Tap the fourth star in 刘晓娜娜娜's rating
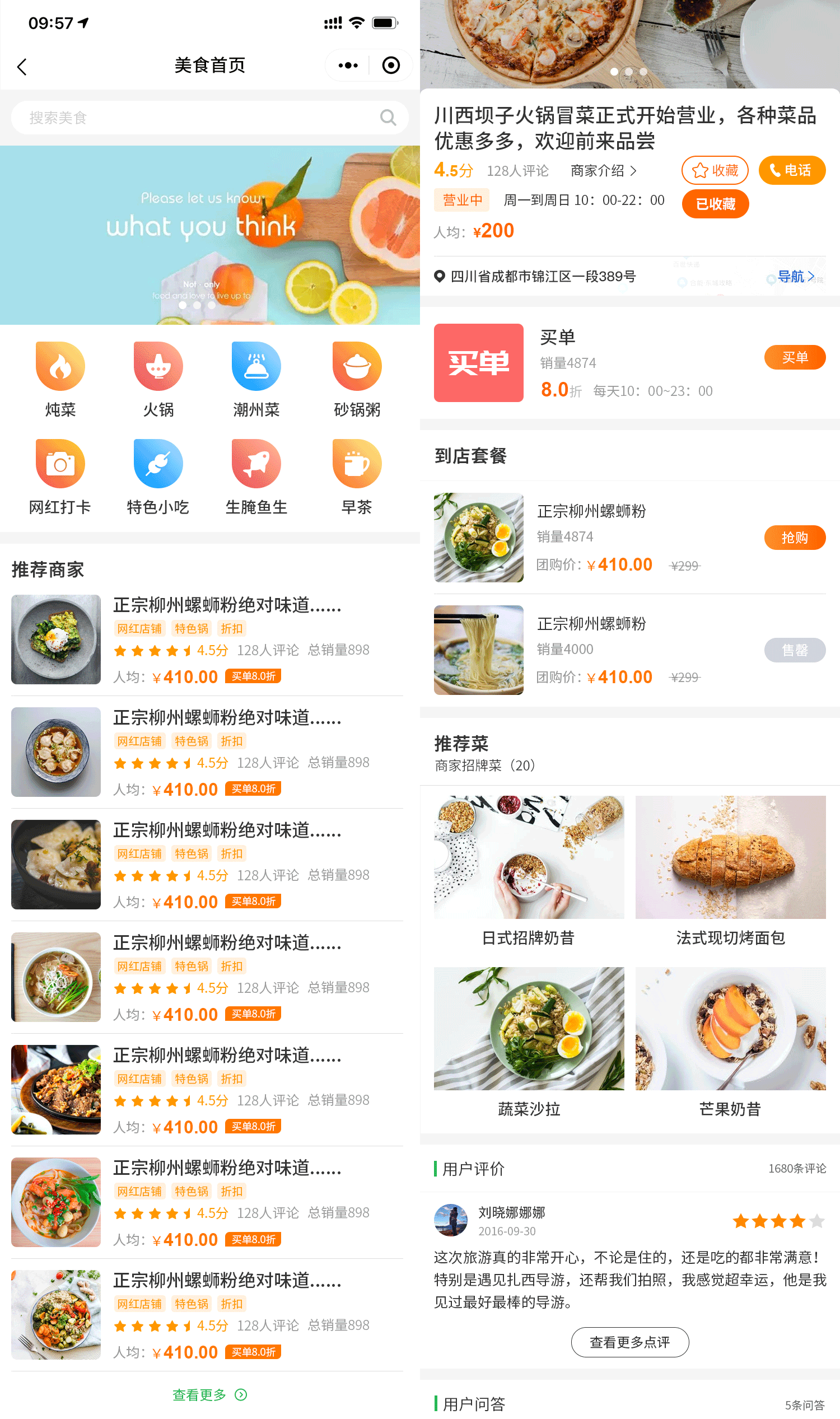 coord(797,1221)
